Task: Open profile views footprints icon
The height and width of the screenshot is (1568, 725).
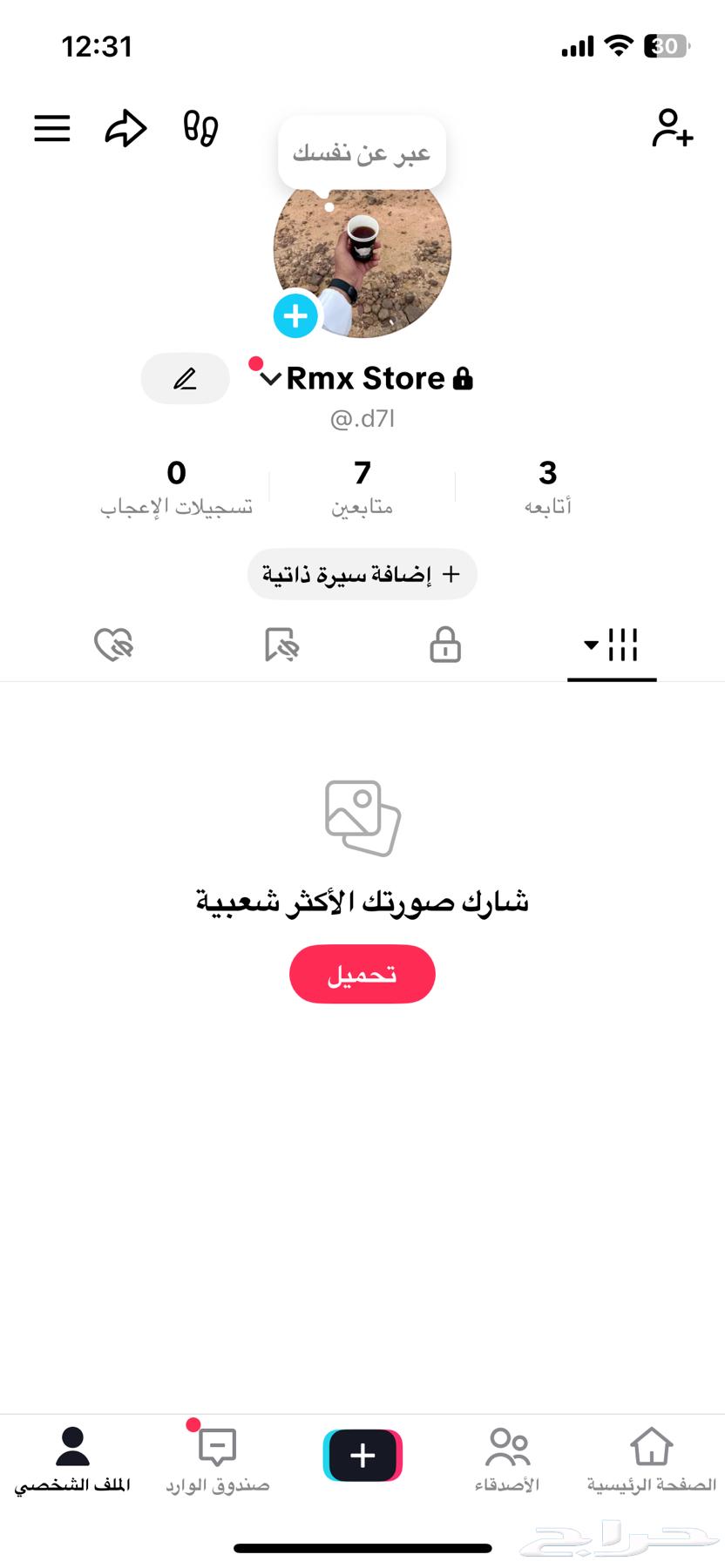Action: (x=199, y=128)
